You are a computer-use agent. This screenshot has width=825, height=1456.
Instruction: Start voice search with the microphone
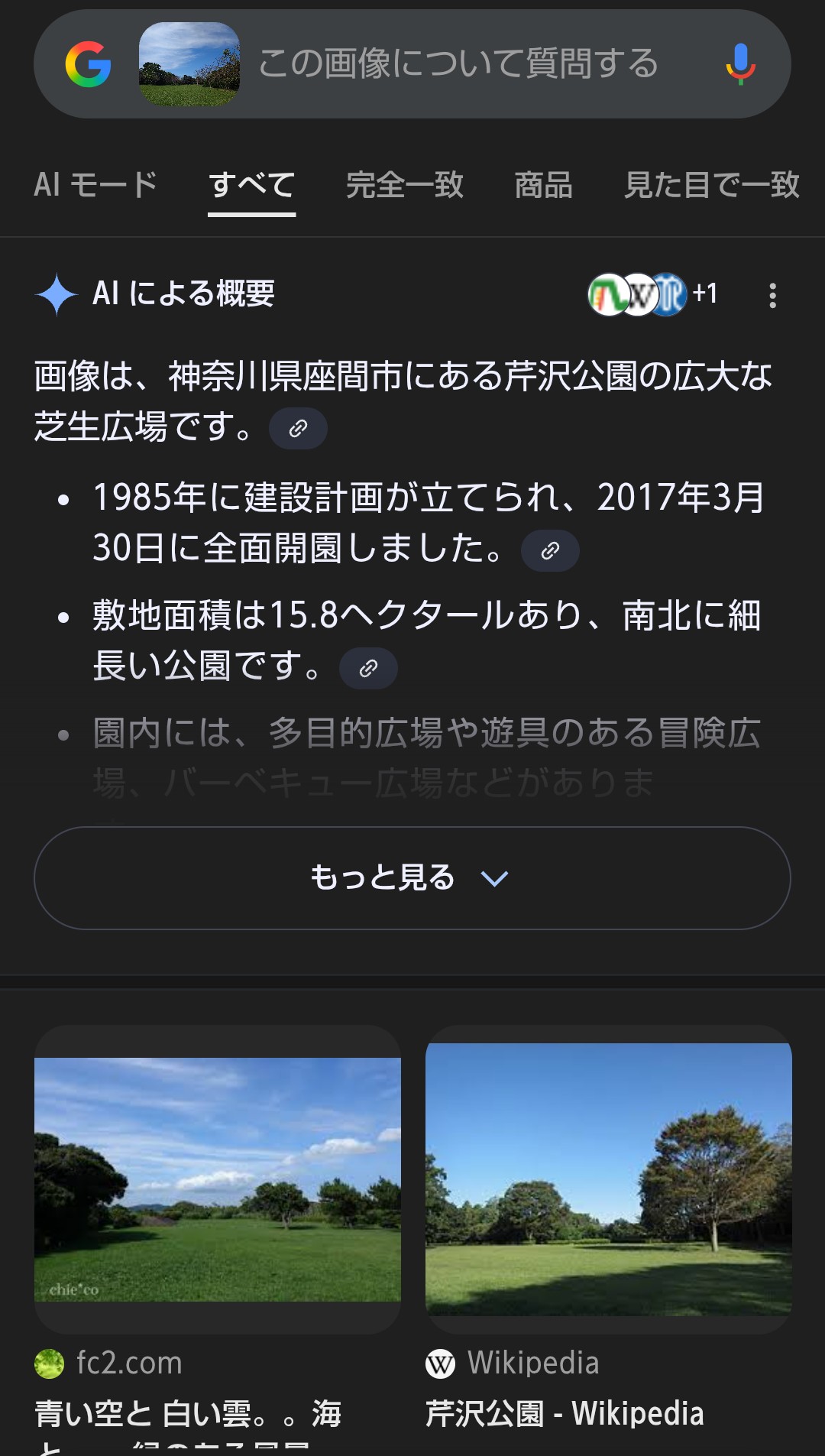739,64
